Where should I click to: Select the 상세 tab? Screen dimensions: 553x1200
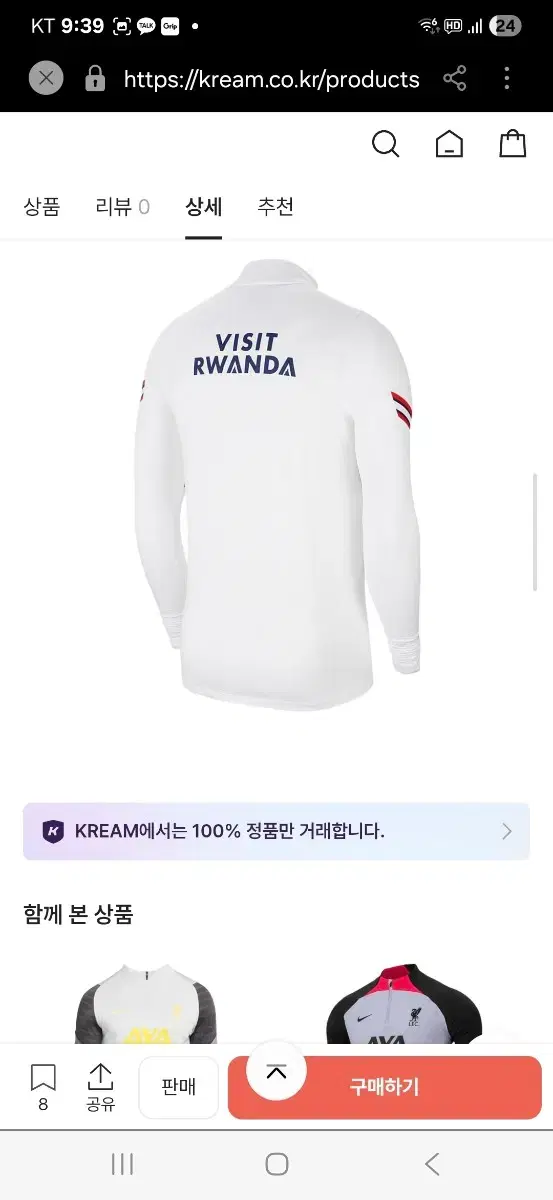tap(204, 207)
